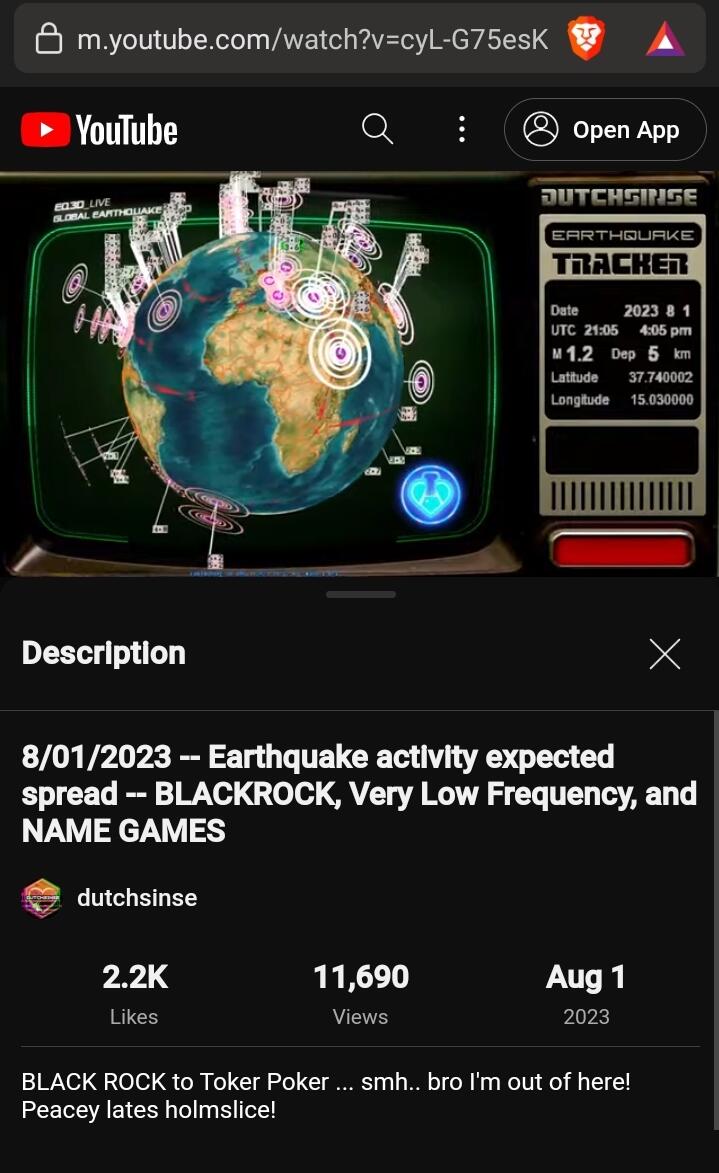719x1173 pixels.
Task: Close the Description panel
Action: (x=664, y=654)
